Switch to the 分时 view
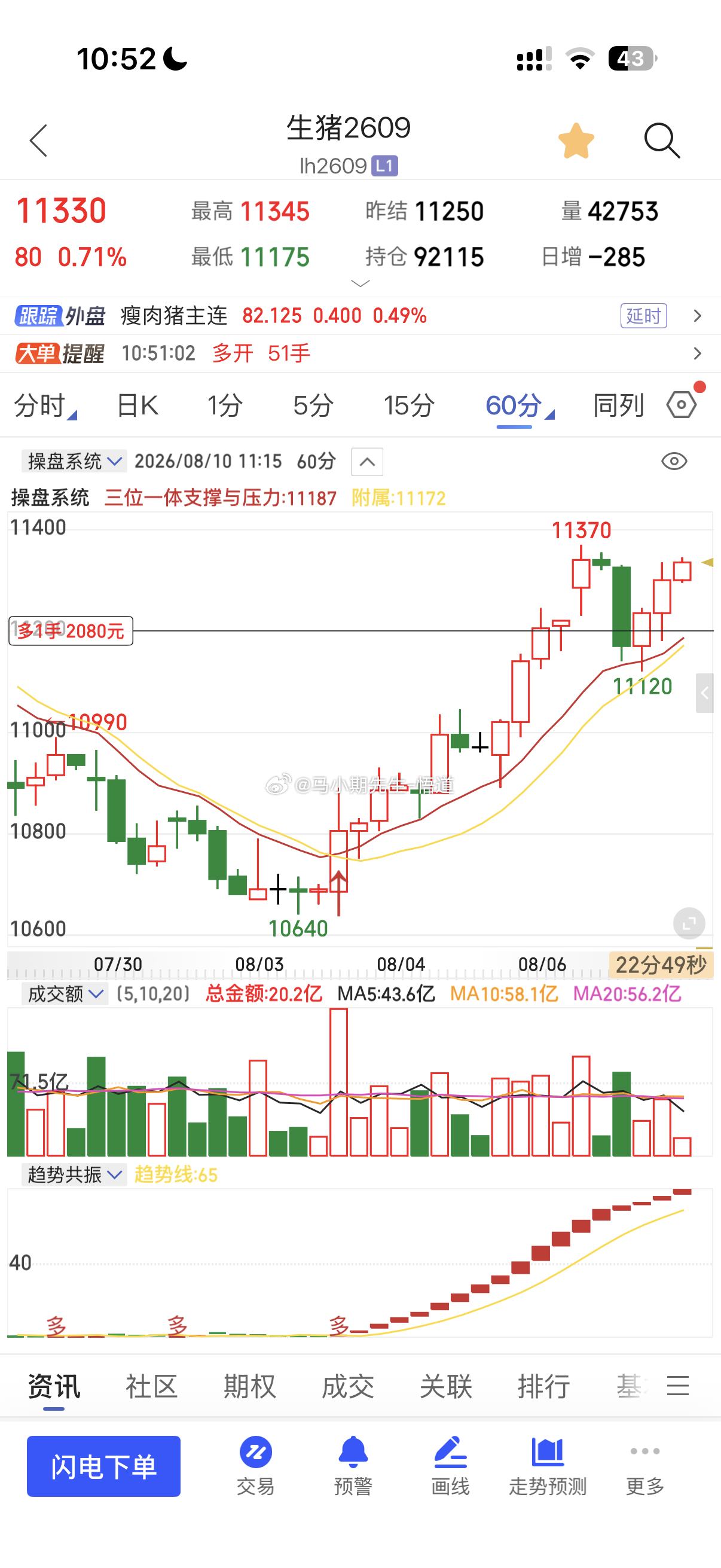 tap(45, 405)
